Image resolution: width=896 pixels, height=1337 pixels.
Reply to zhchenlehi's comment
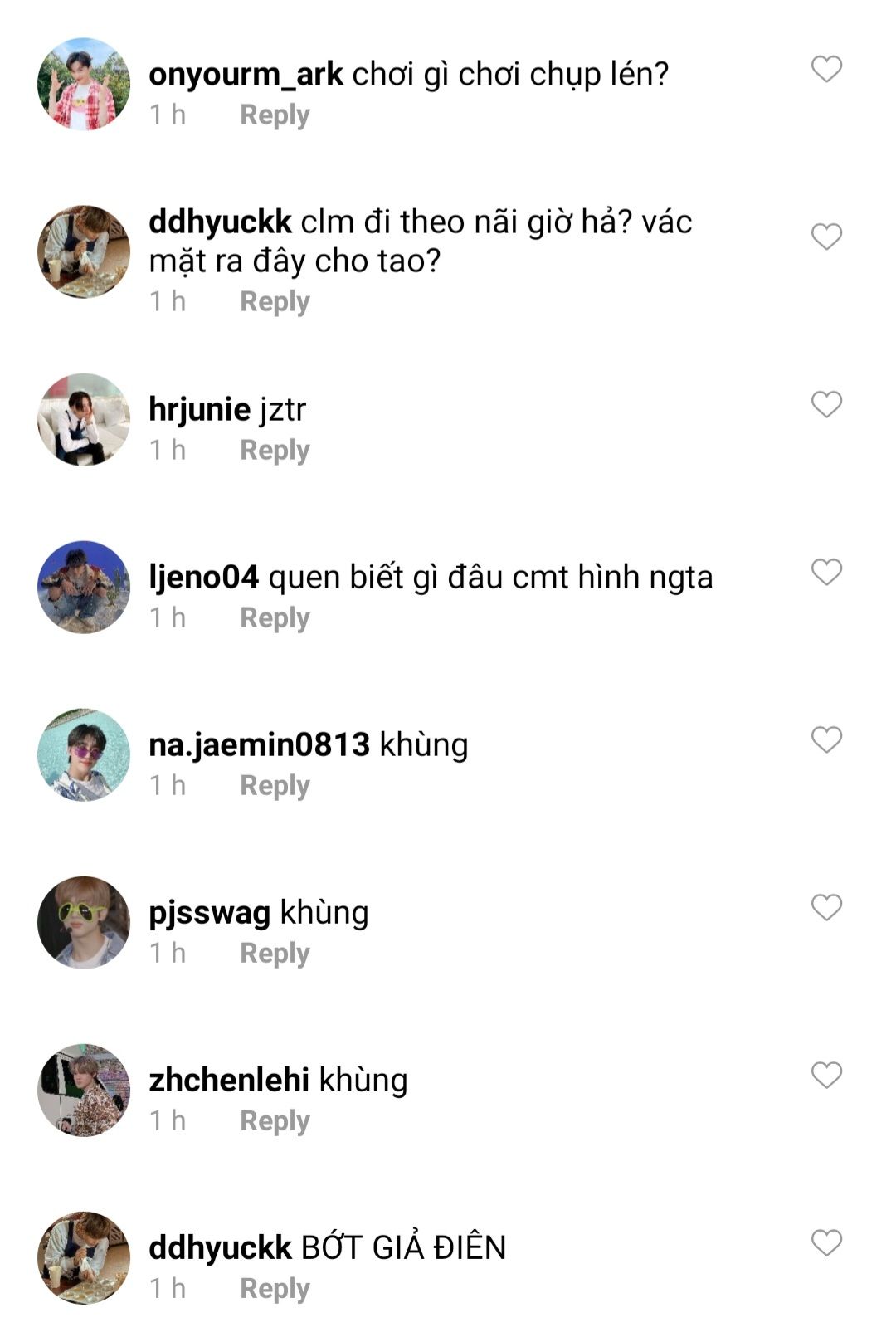(275, 1120)
